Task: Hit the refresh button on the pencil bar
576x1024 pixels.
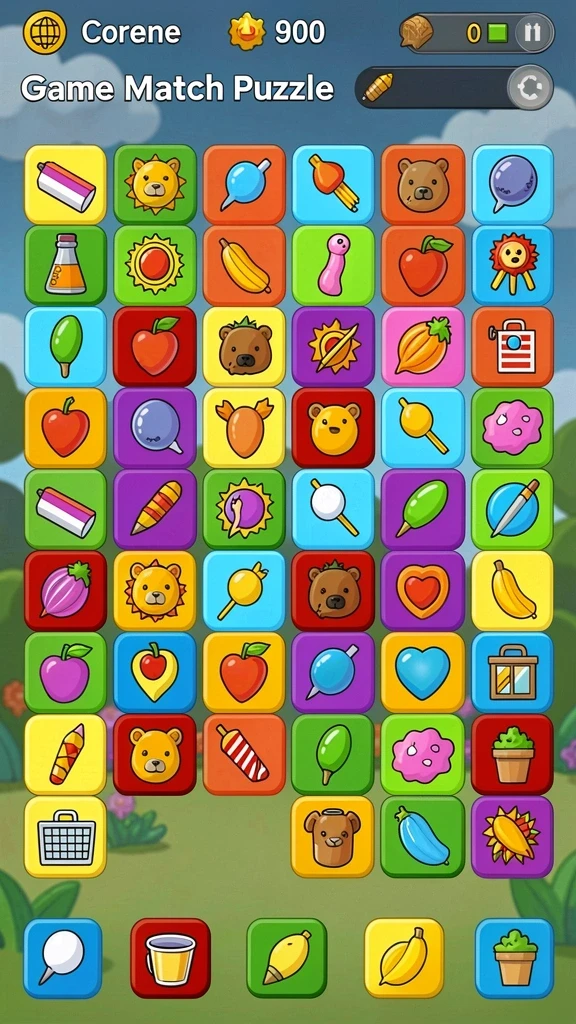Action: click(530, 87)
